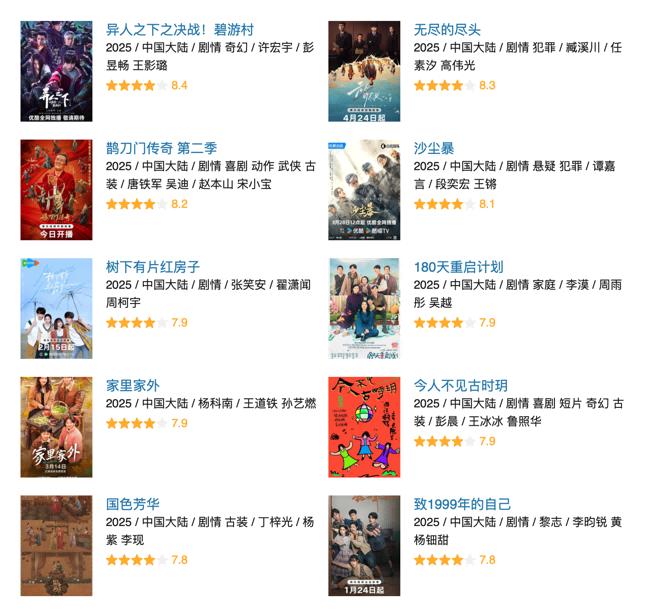
Task: Open the title link 沙尘暴
Action: coord(434,148)
